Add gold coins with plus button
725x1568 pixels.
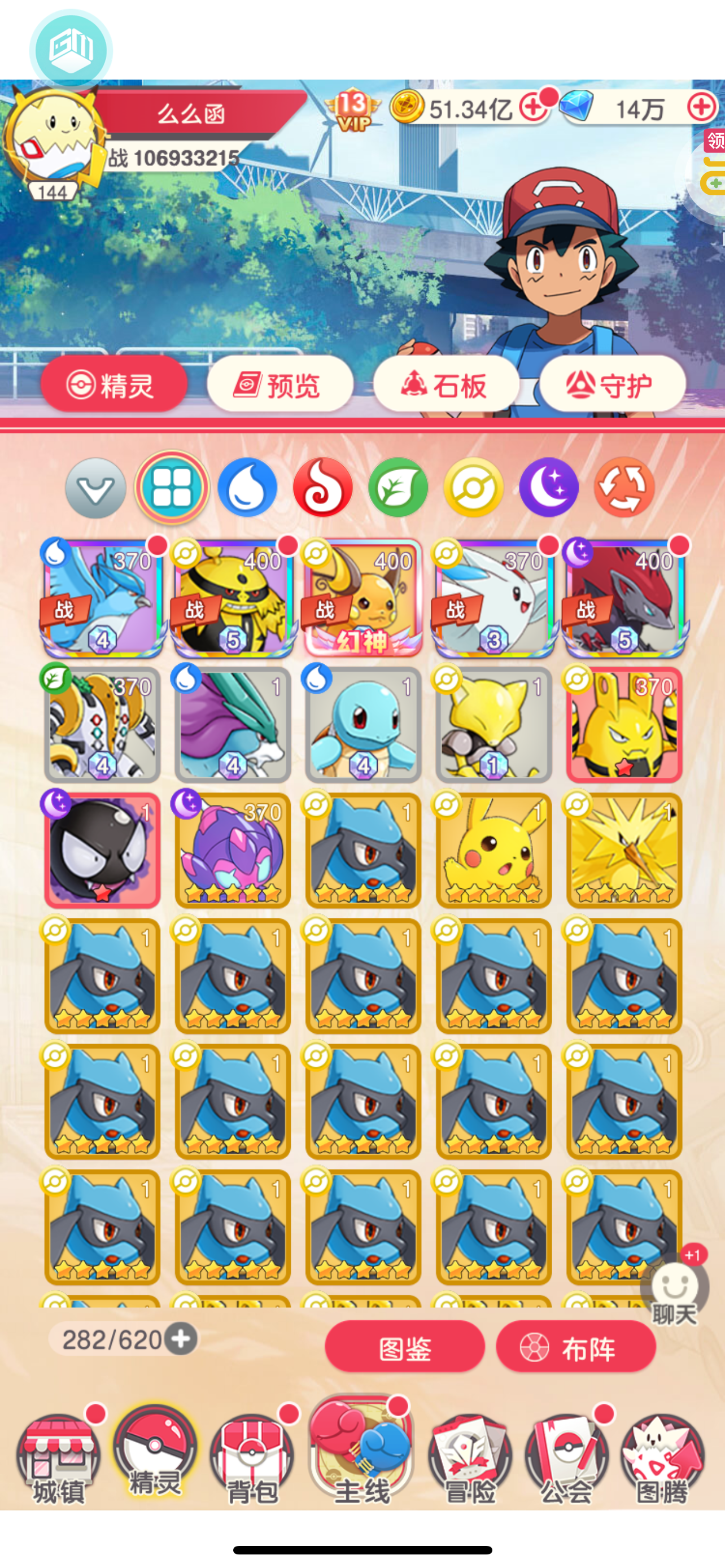533,108
